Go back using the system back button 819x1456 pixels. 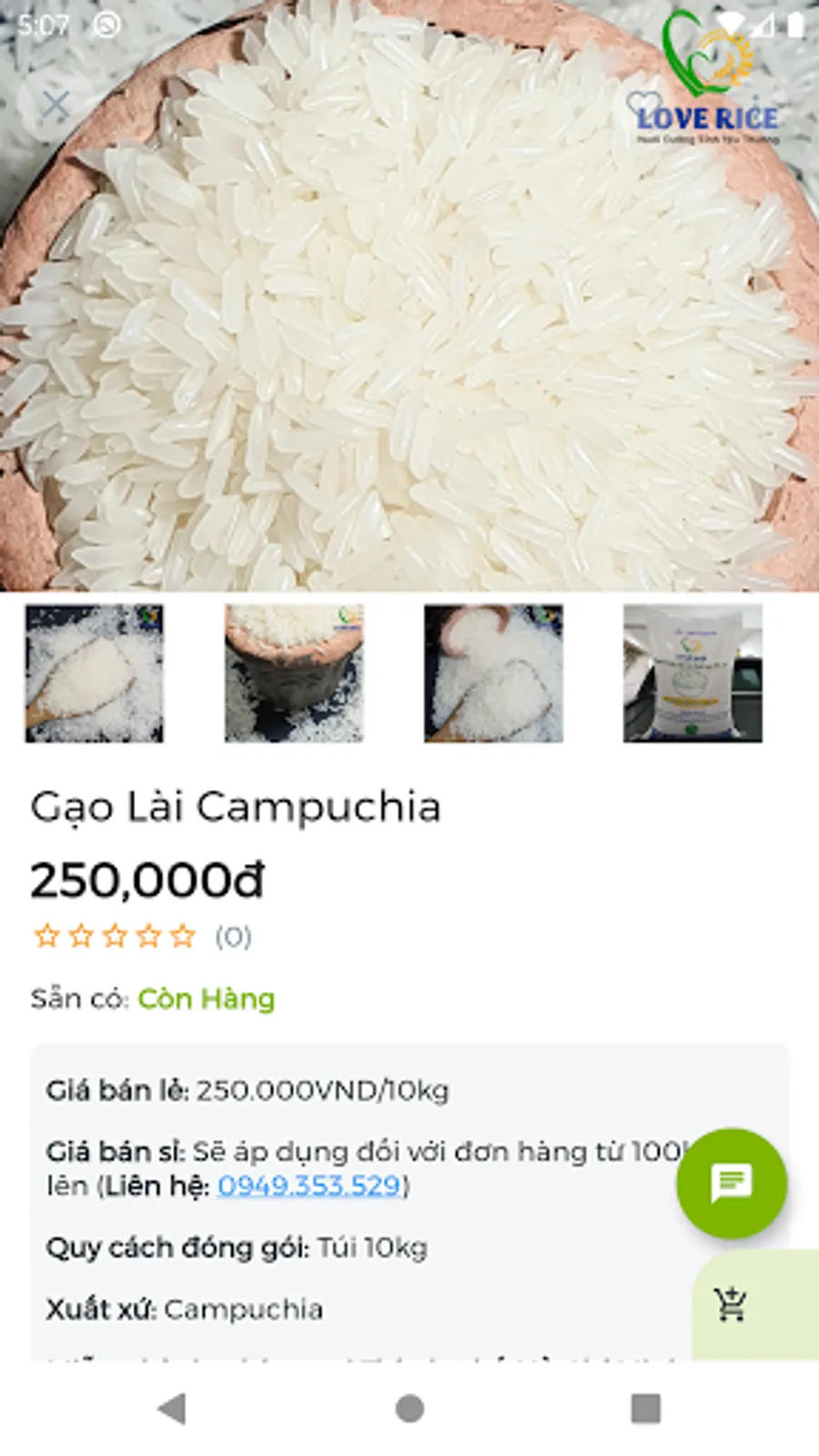pos(171,1408)
